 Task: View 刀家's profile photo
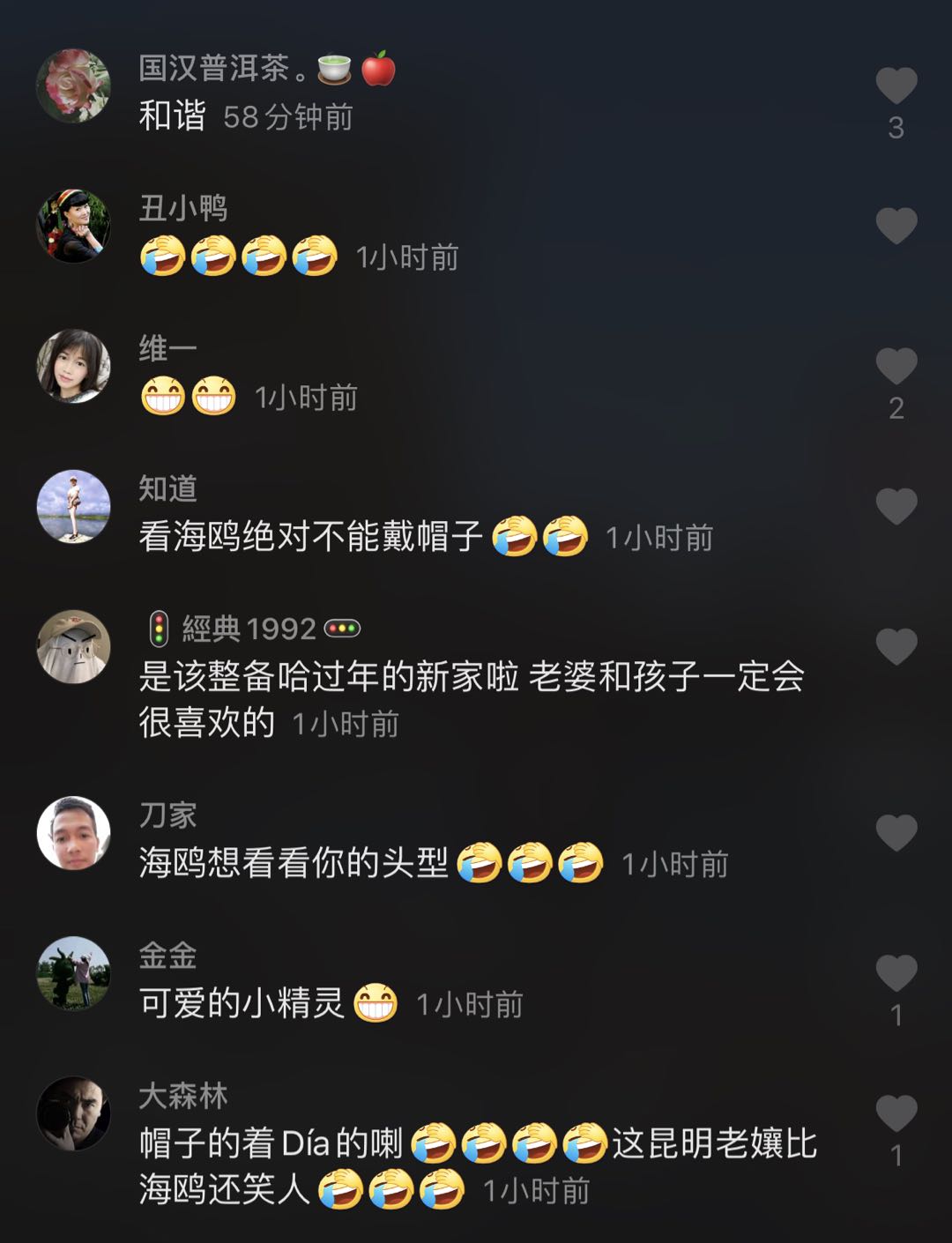73,832
